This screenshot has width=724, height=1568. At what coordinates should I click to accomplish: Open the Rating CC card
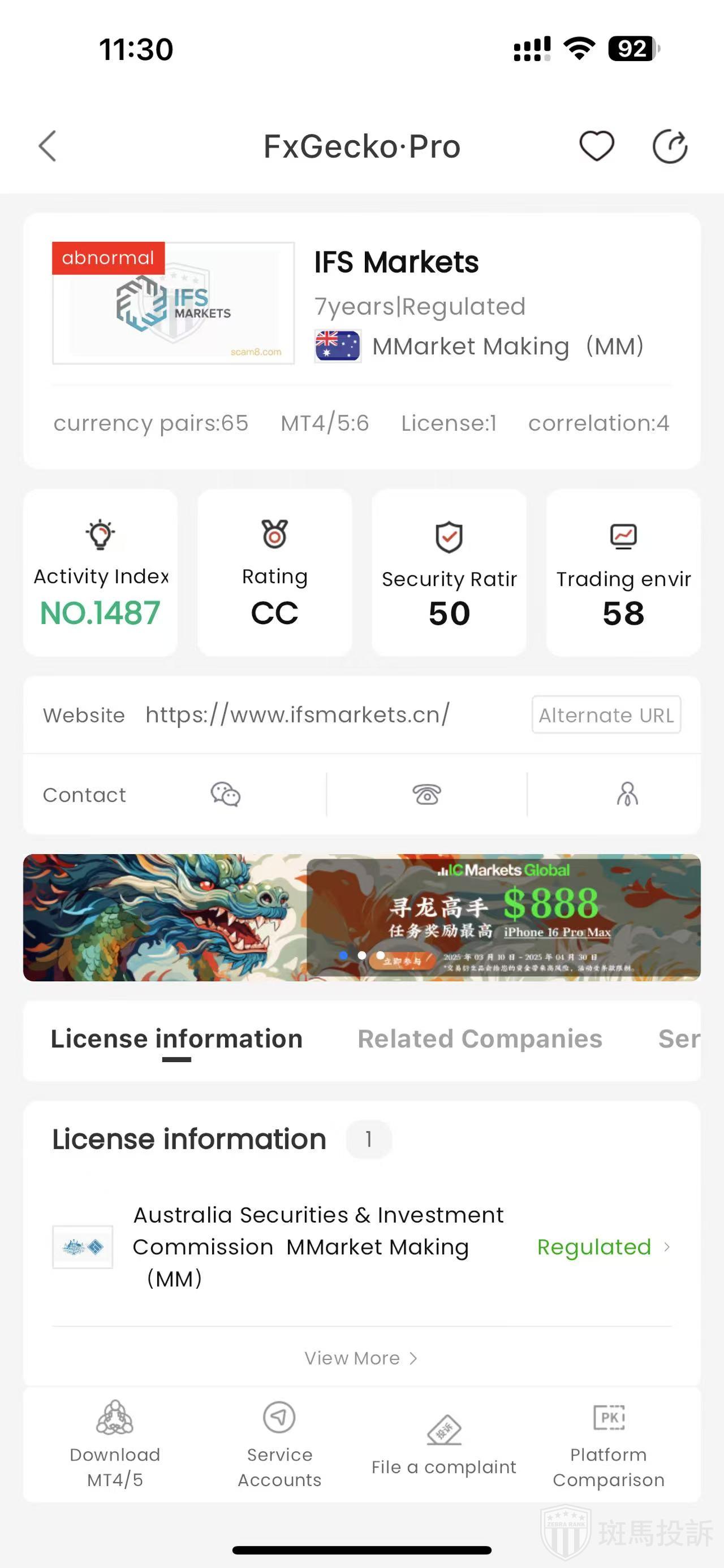click(275, 572)
